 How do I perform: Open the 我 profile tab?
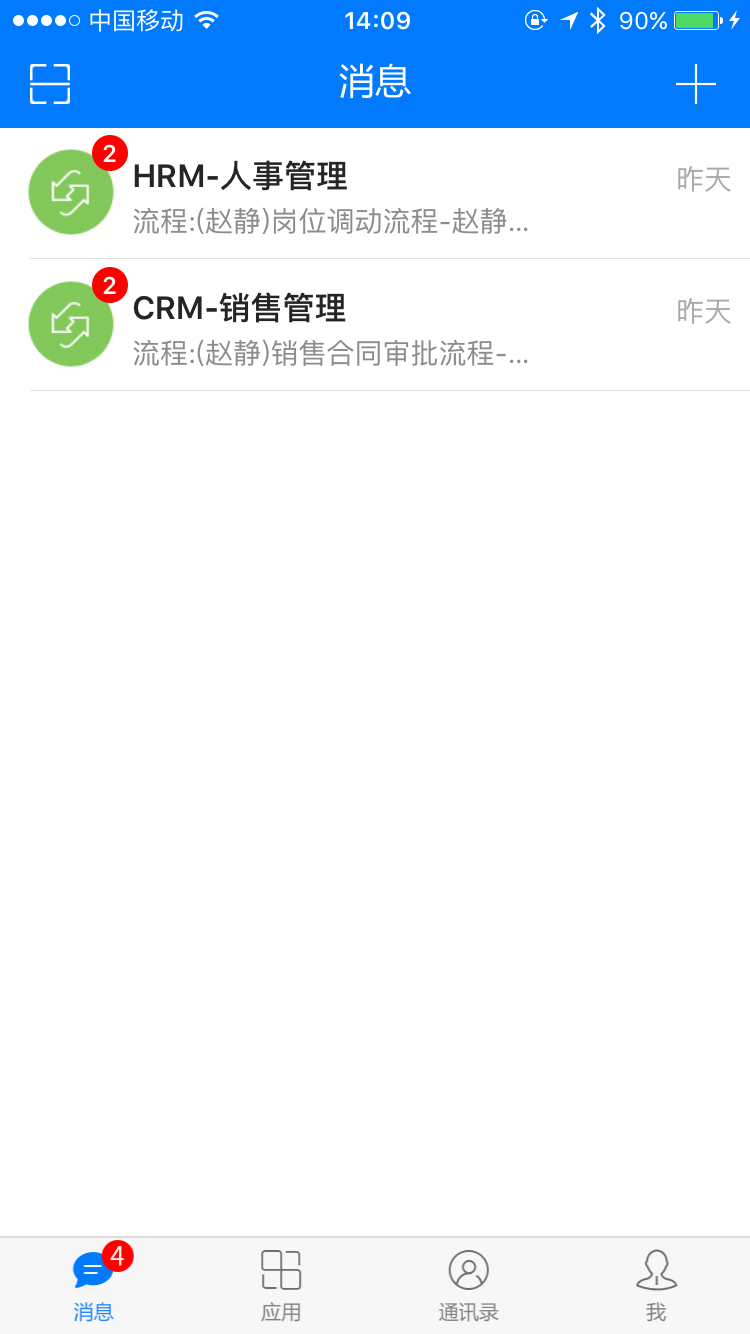tap(656, 1286)
